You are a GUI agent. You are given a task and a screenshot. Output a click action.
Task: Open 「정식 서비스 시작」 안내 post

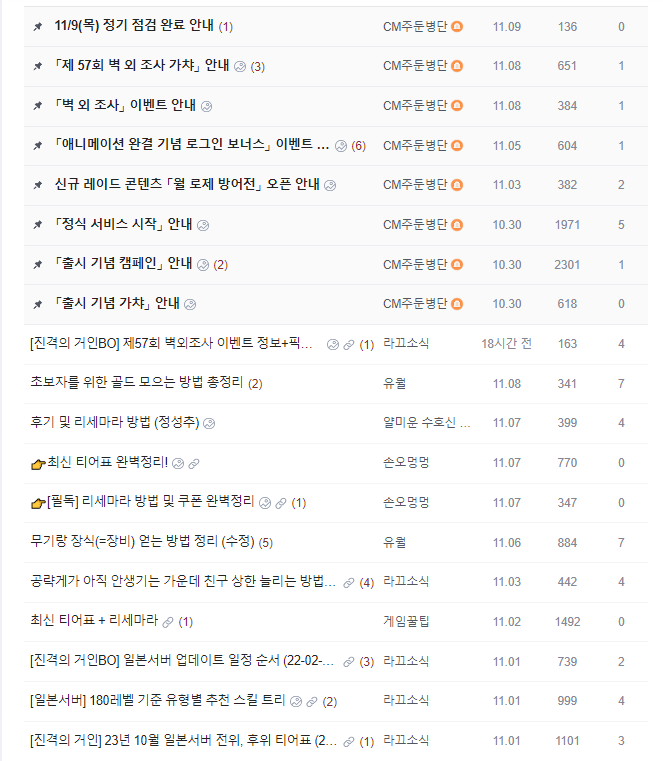pyautogui.click(x=123, y=225)
